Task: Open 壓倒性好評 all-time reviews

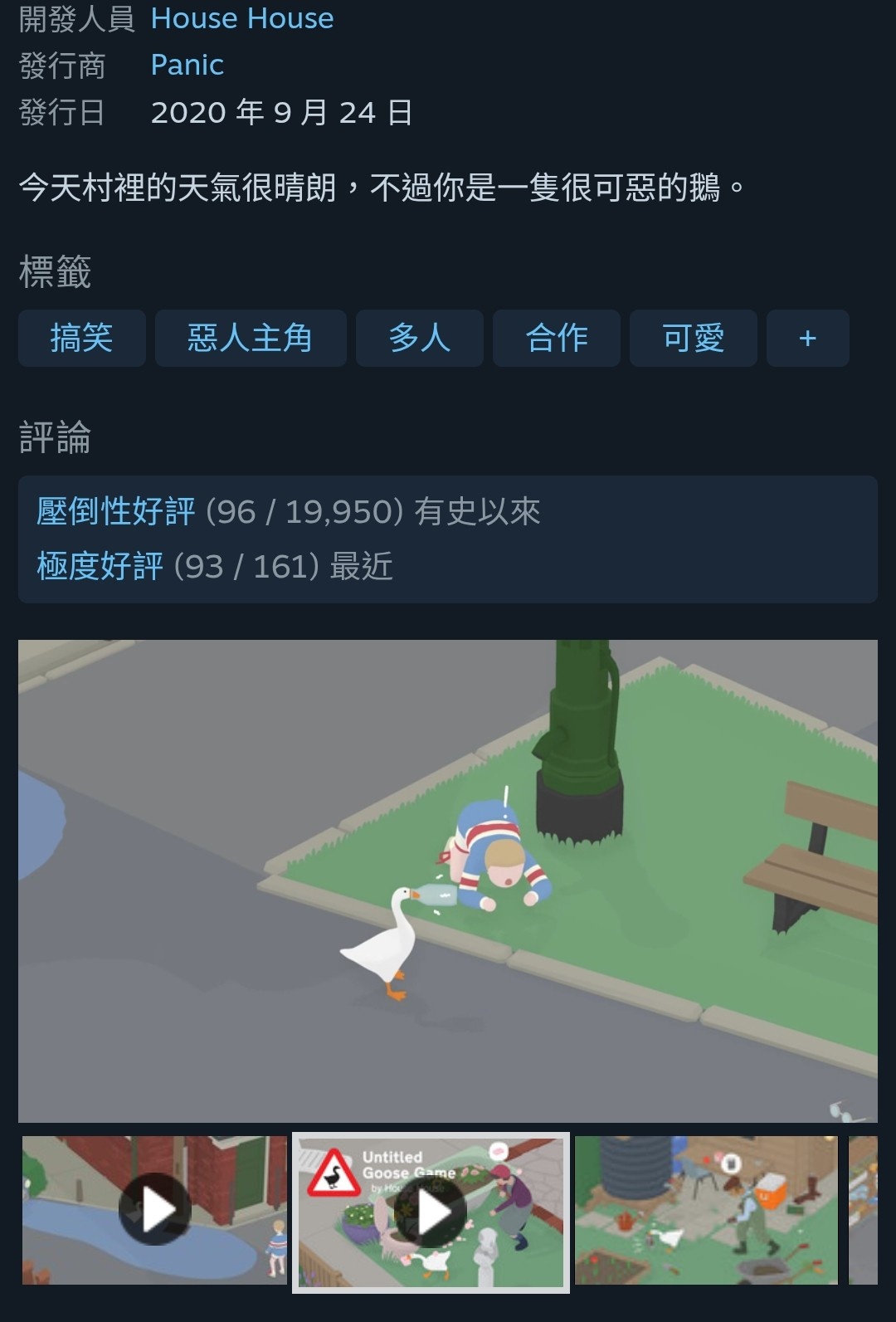Action: (116, 511)
